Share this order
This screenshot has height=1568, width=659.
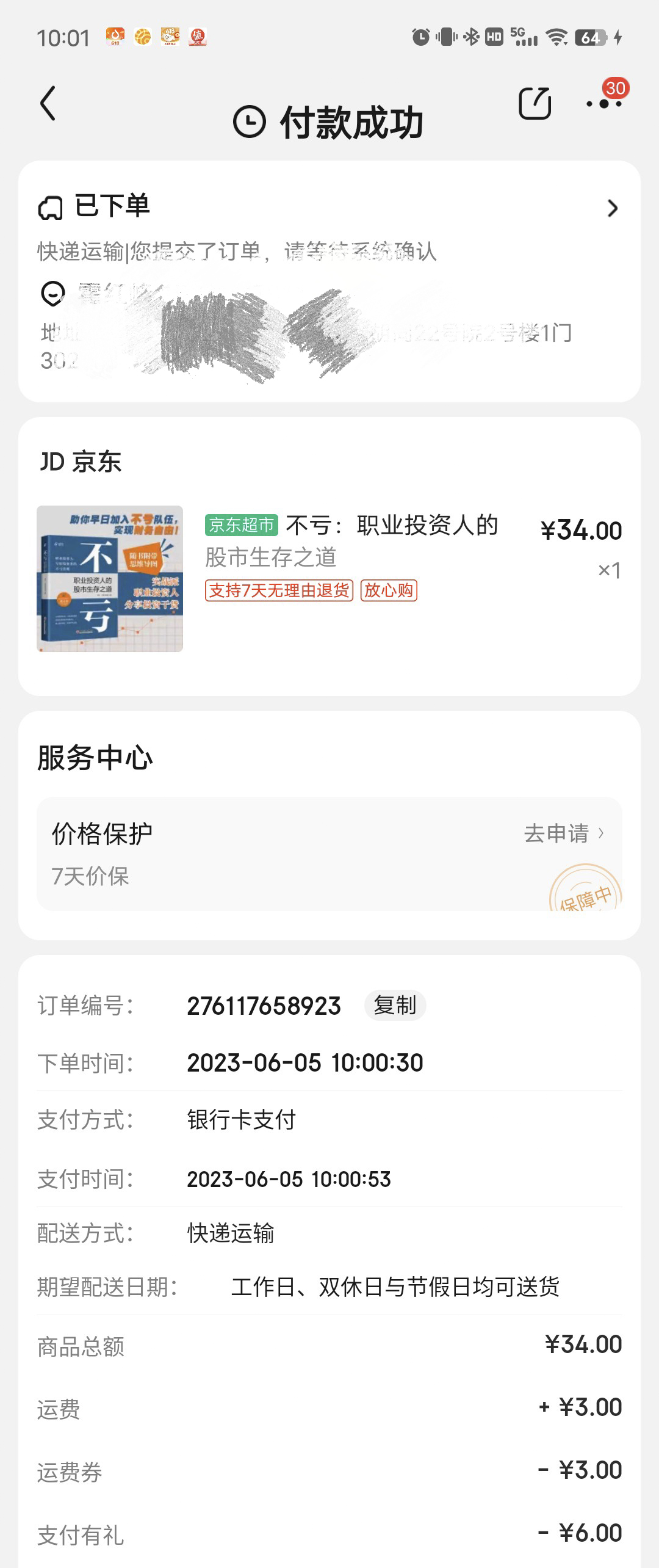535,103
